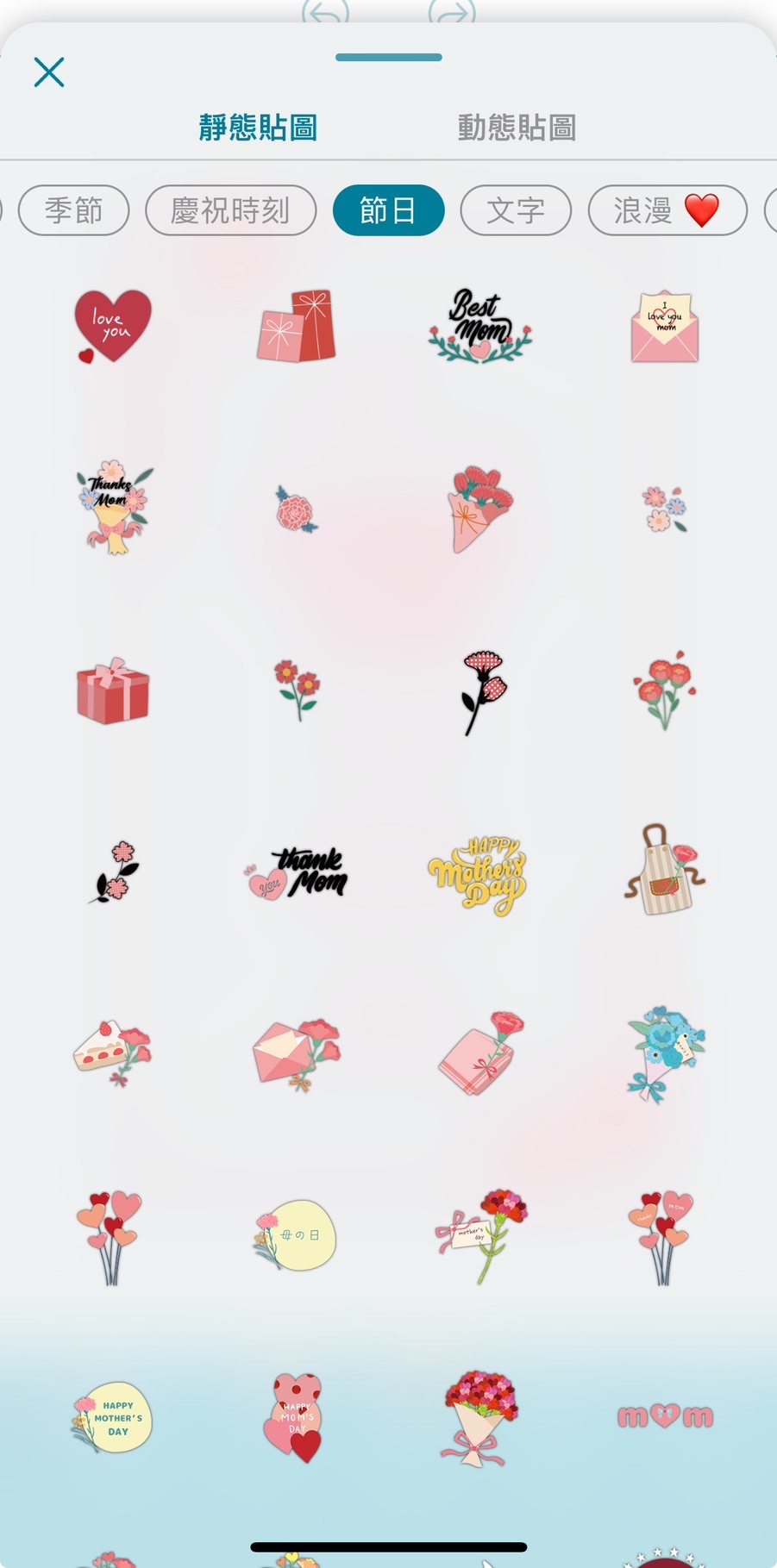This screenshot has width=777, height=1568.
Task: Choose the red gift box sticker
Action: click(x=112, y=691)
